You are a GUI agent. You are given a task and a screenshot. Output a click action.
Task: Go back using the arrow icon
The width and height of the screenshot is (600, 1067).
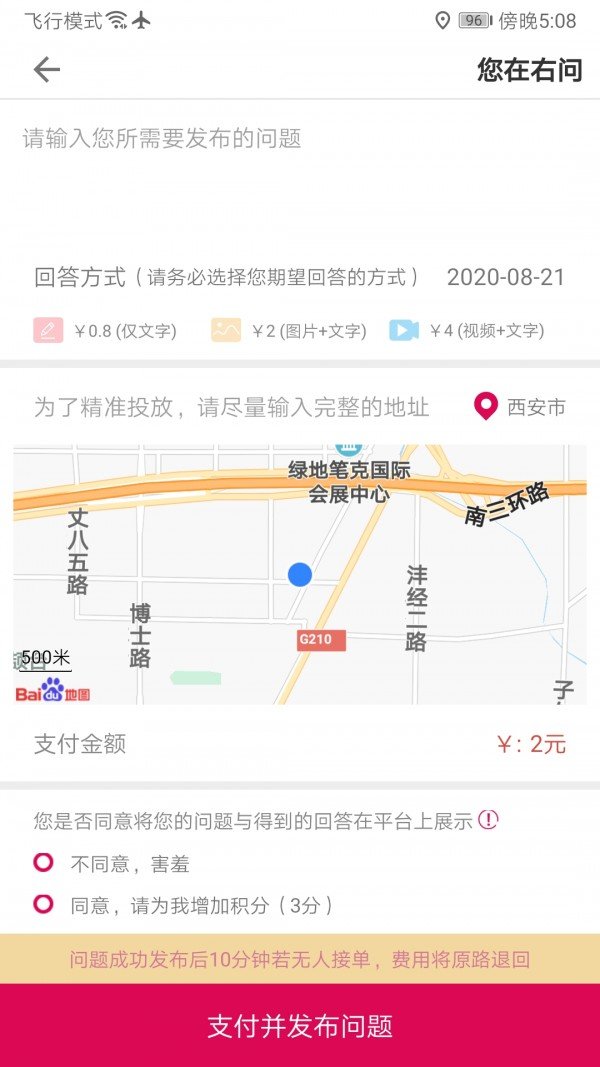tap(46, 69)
